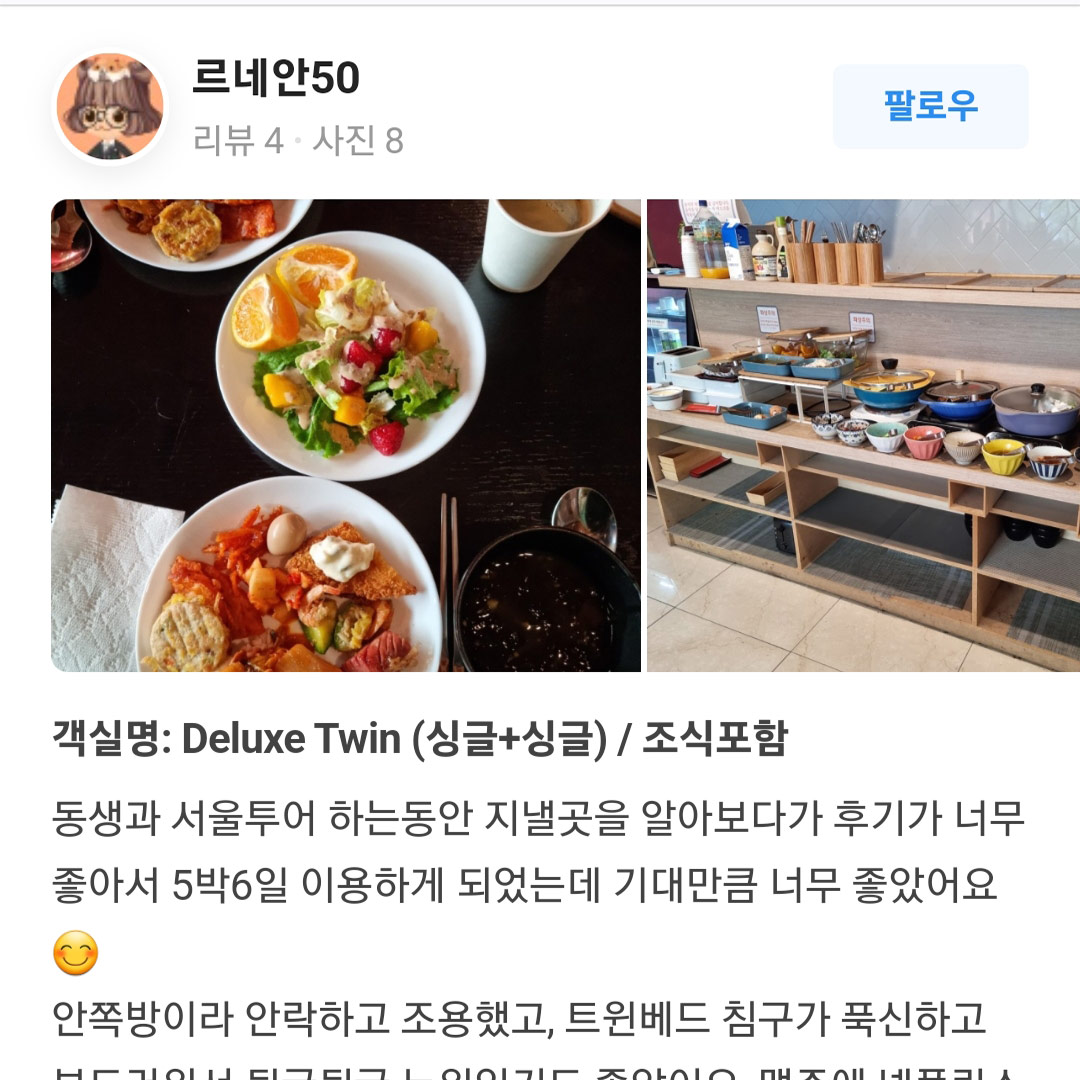Viewport: 1080px width, 1080px height.
Task: Open the buffet counter review photo
Action: pyautogui.click(x=863, y=435)
